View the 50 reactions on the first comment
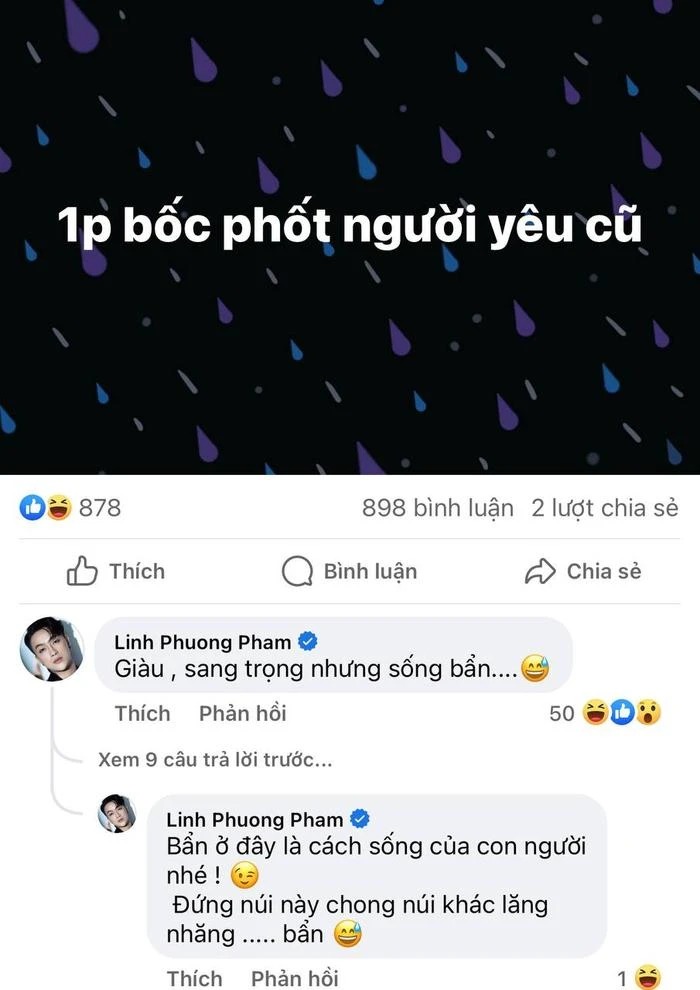 pyautogui.click(x=605, y=713)
